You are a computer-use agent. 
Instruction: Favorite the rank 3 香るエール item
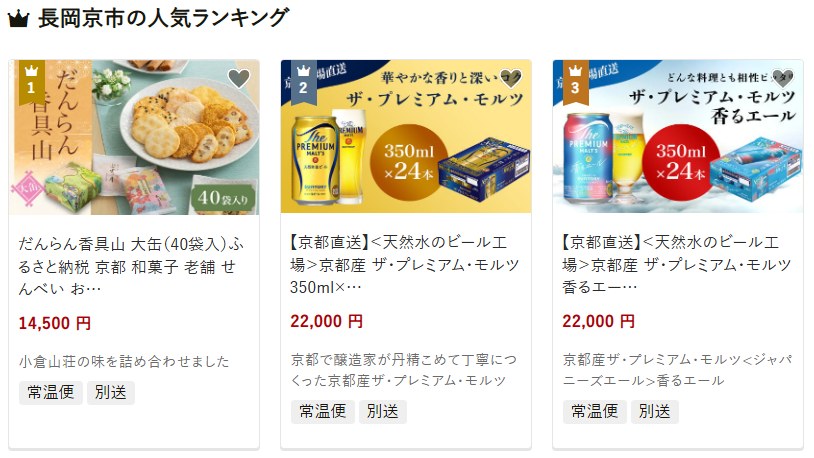coord(783,79)
